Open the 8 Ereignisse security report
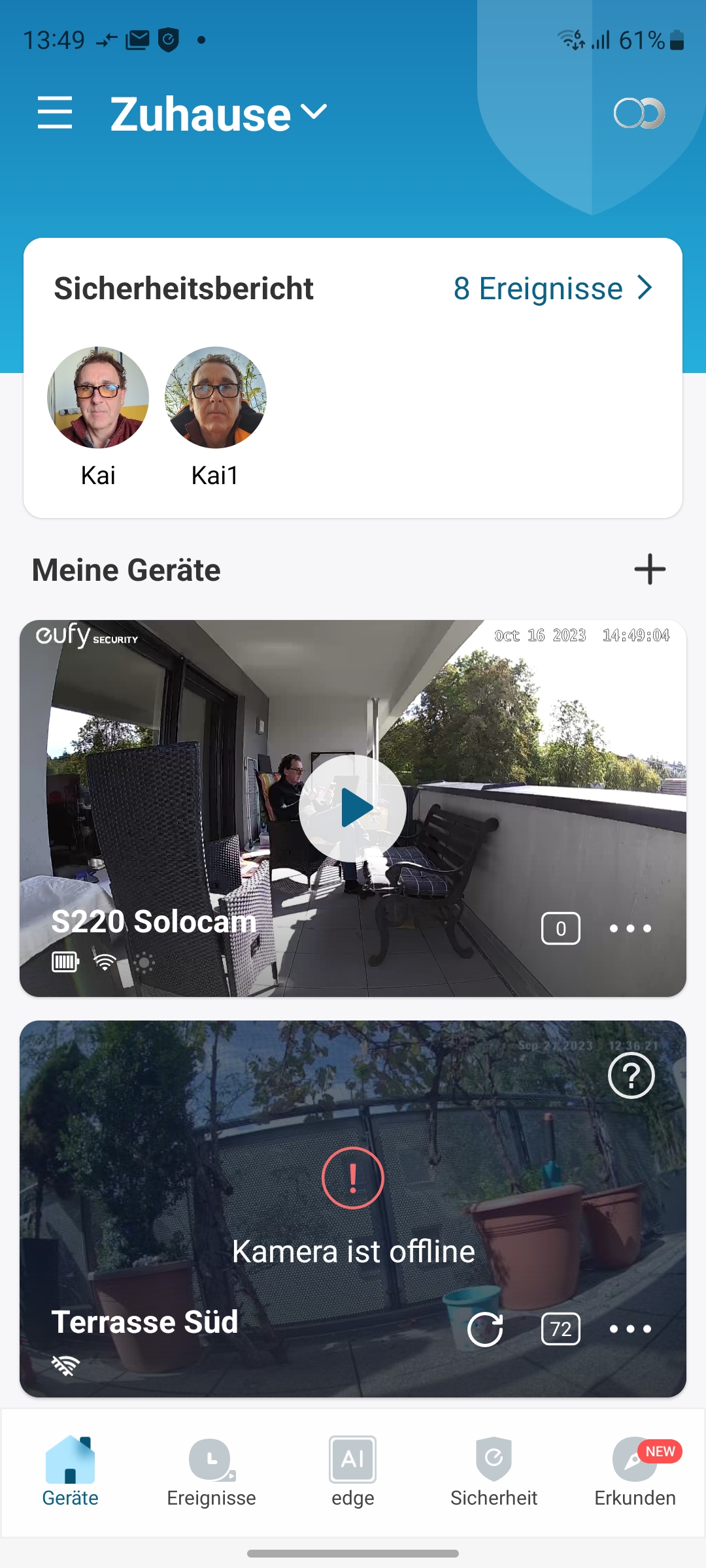 [x=552, y=289]
